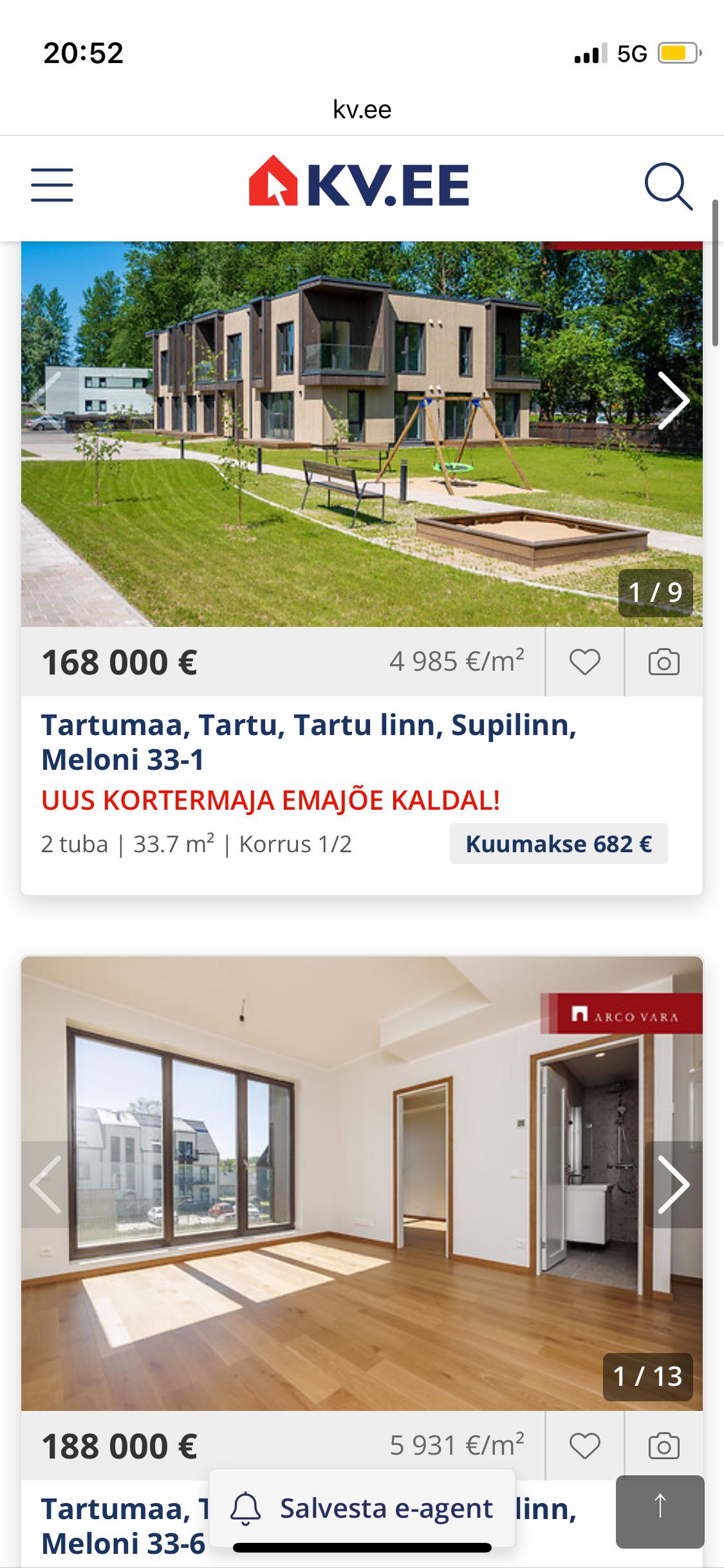Open the Meloni 33-6 interior photo

[x=362, y=1183]
